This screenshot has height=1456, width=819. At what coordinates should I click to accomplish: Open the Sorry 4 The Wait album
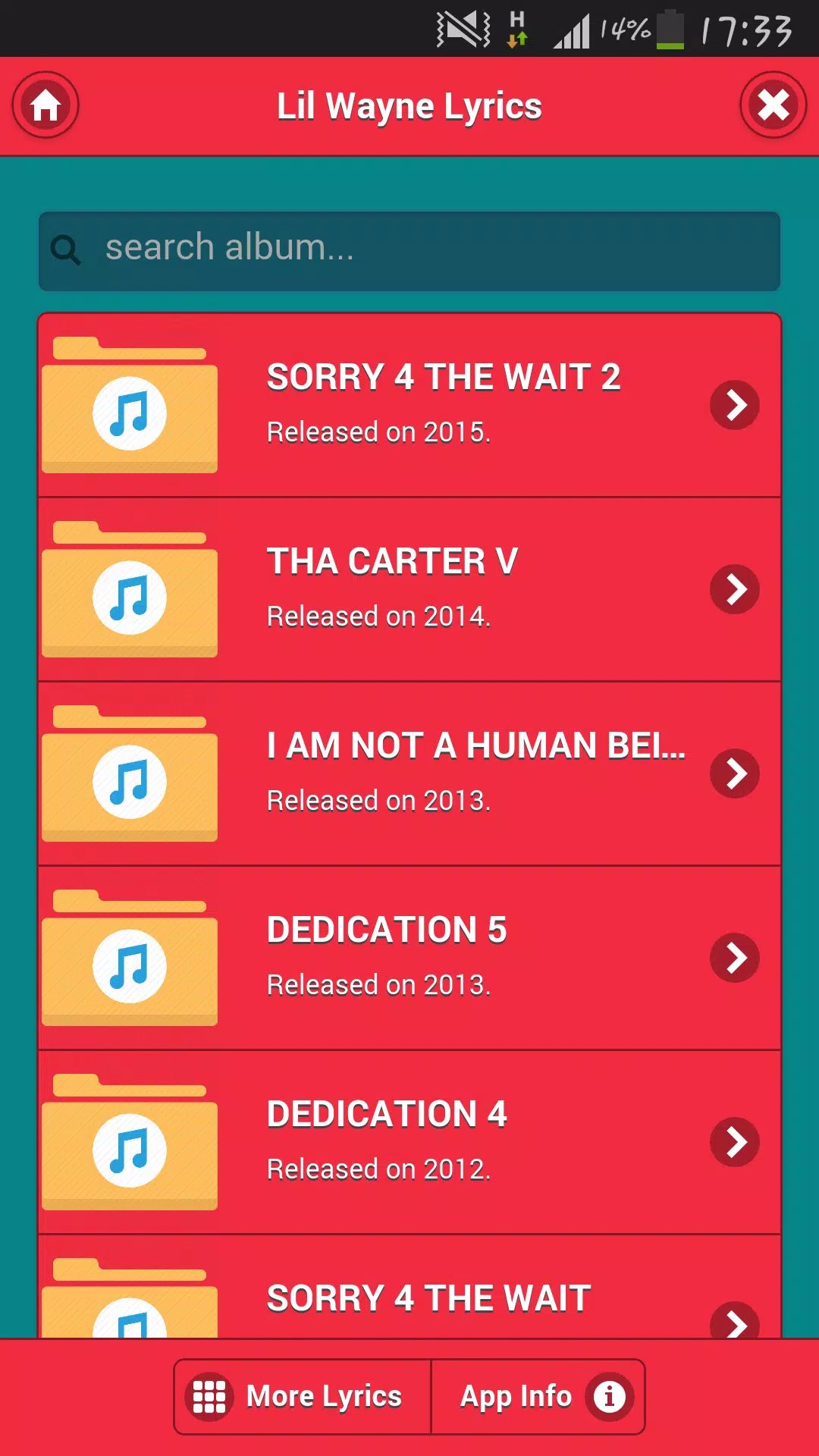point(409,1297)
